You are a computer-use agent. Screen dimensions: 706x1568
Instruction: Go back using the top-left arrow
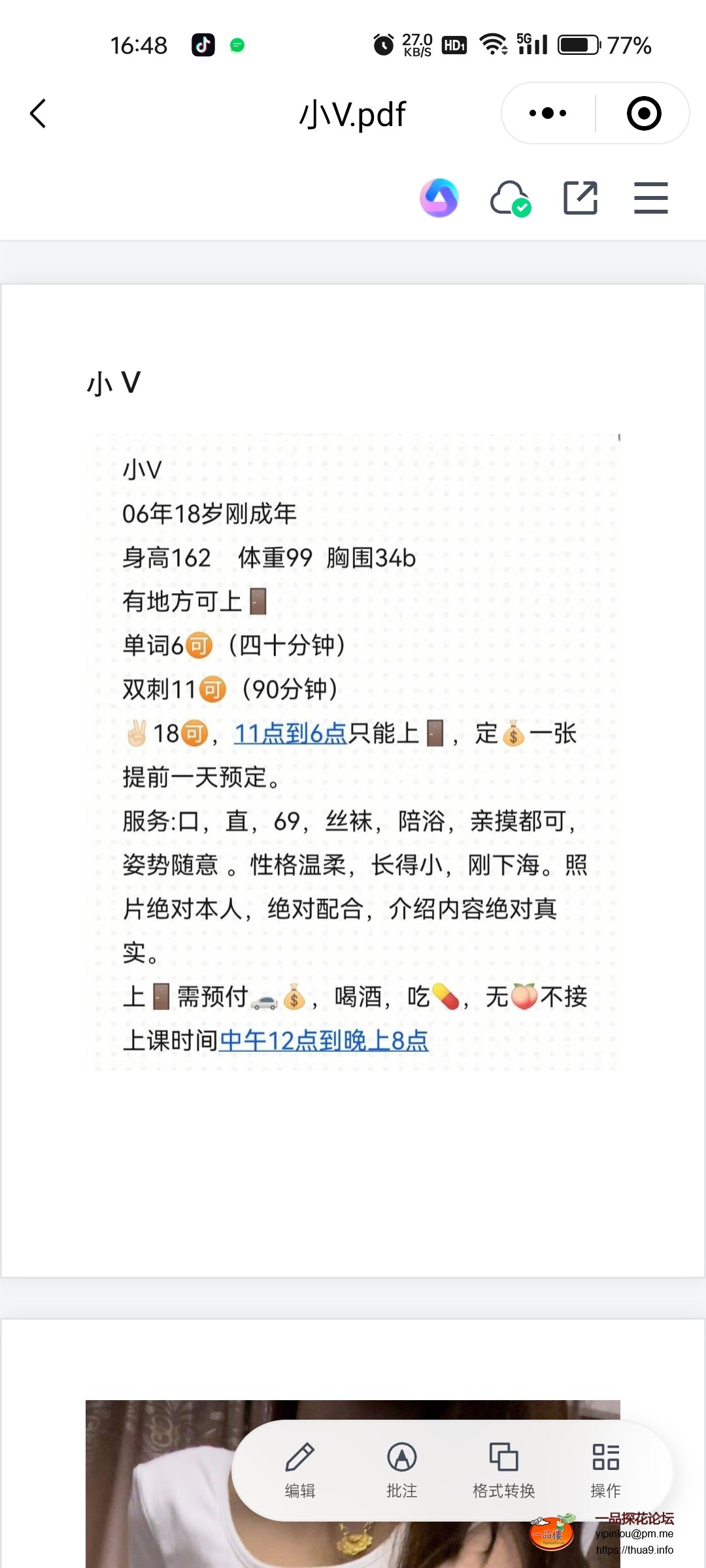(x=38, y=114)
